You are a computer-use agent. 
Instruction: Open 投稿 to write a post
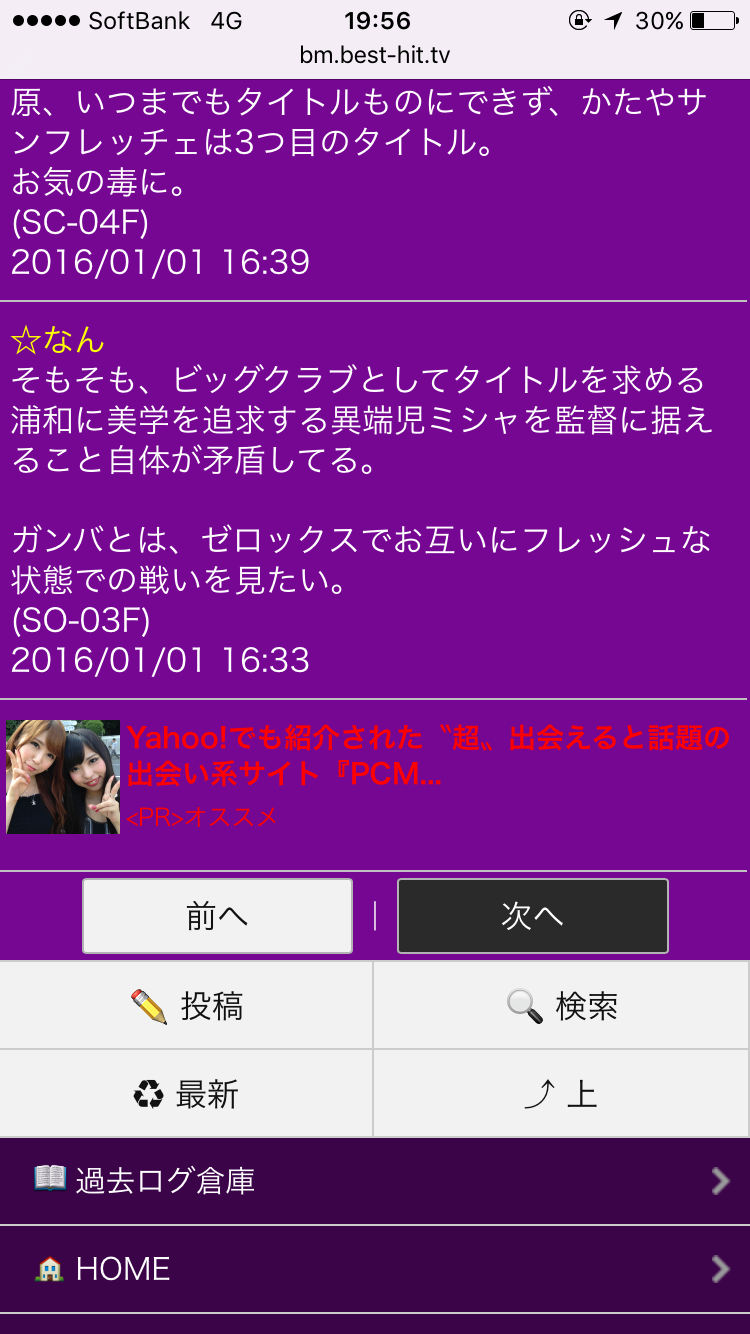click(187, 1006)
